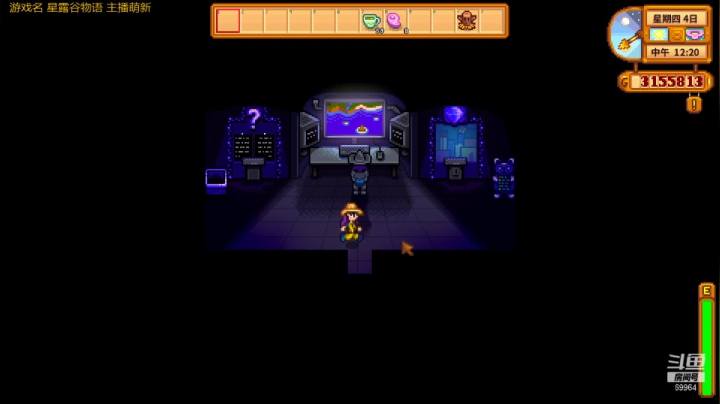Select the brown figurine toolbar slot
This screenshot has height=404, width=720.
click(x=467, y=20)
